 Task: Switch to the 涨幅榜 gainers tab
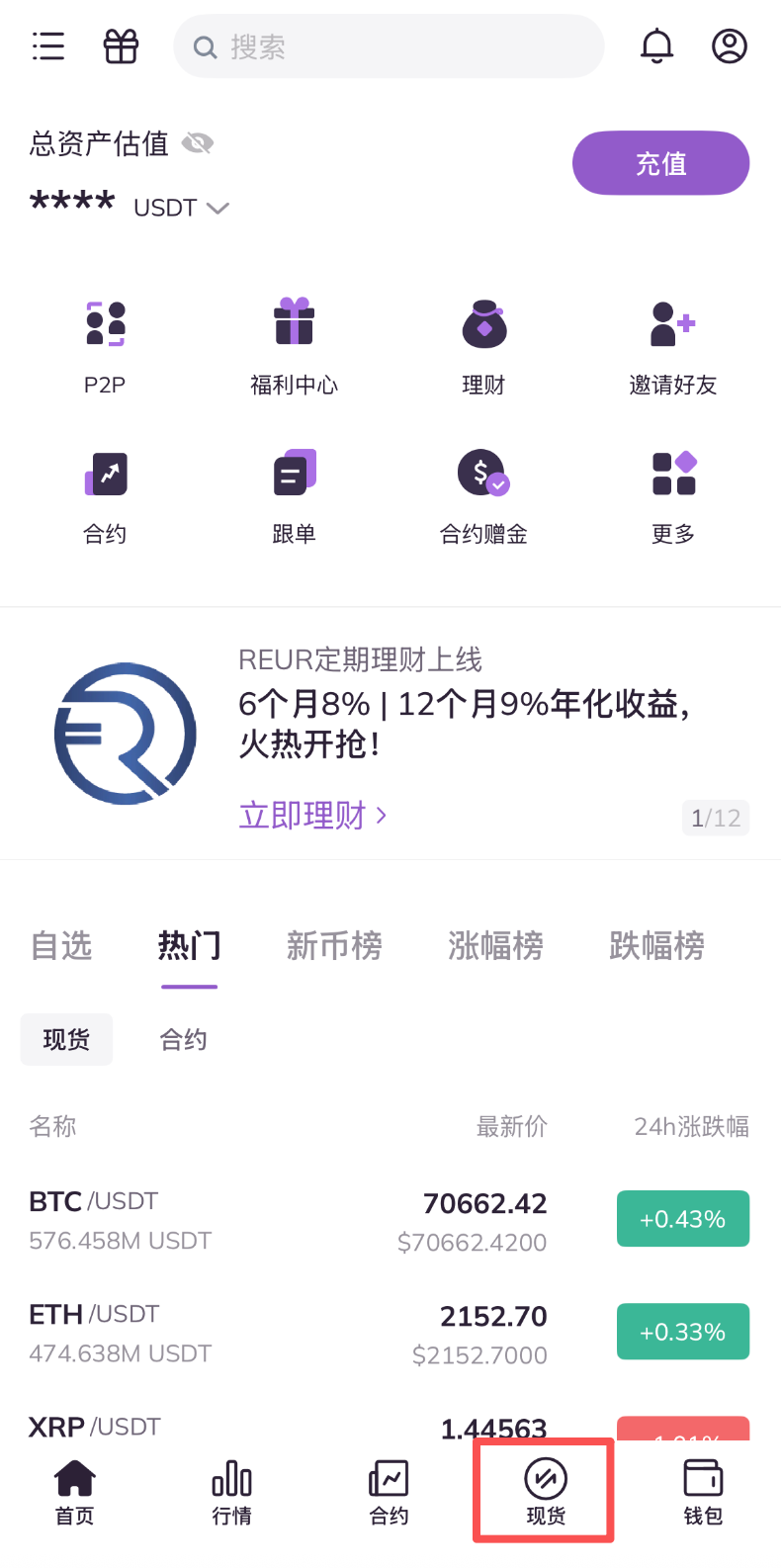(x=495, y=946)
